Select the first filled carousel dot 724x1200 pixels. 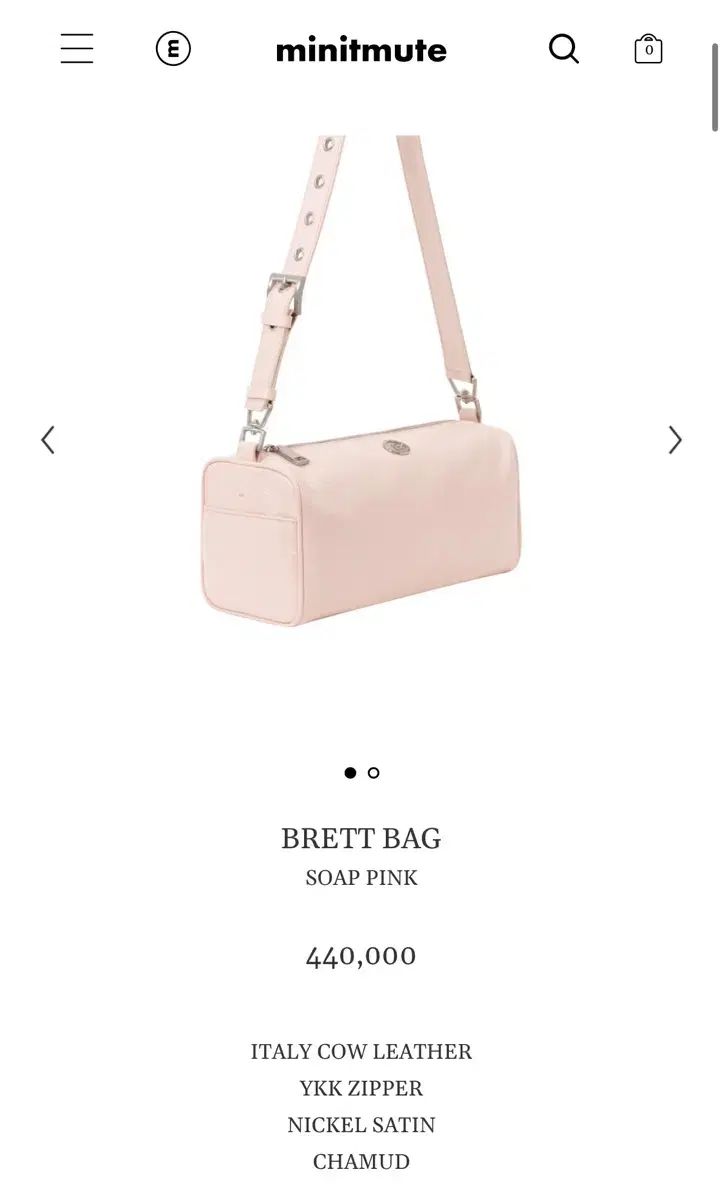(x=349, y=773)
